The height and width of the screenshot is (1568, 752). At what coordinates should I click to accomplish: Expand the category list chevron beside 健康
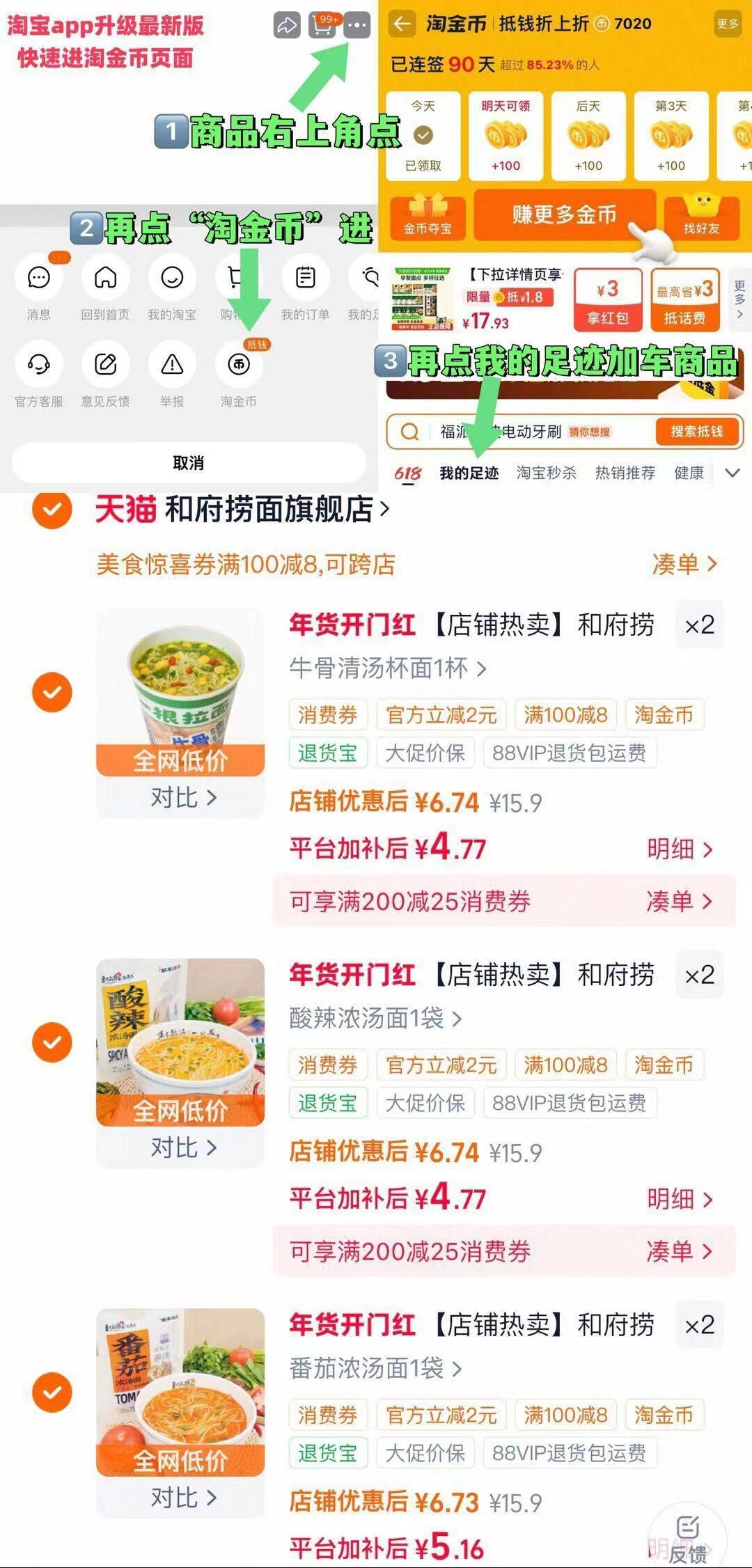click(733, 473)
